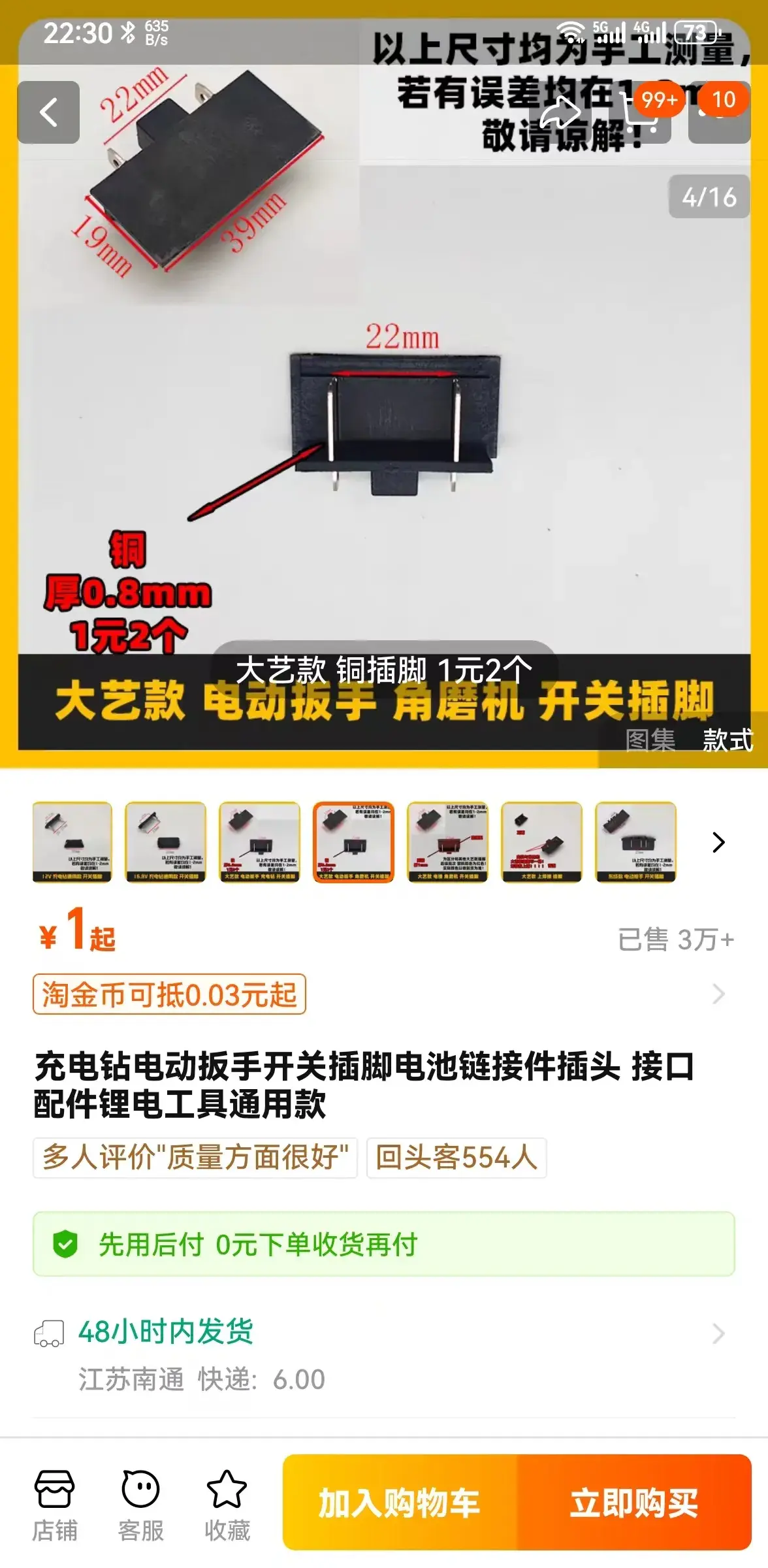
Task: Show more style thumbnails with arrow
Action: [718, 842]
